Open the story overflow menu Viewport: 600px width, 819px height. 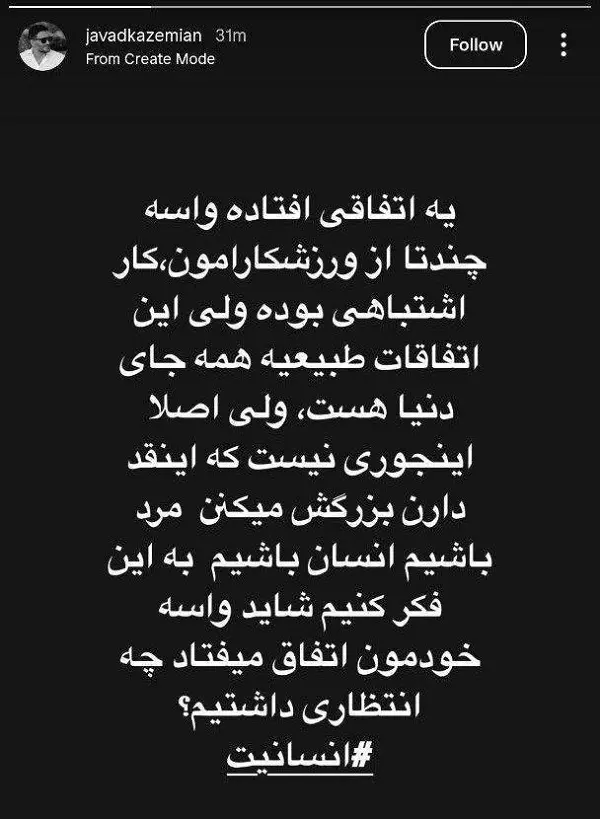click(x=565, y=45)
